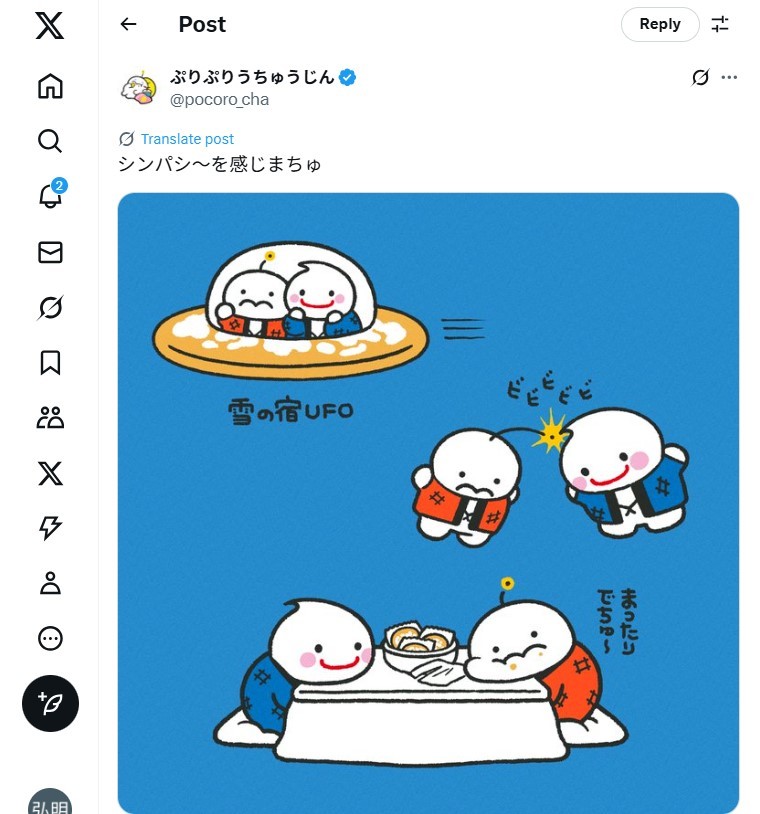Open Explore search in the sidebar

click(x=50, y=141)
